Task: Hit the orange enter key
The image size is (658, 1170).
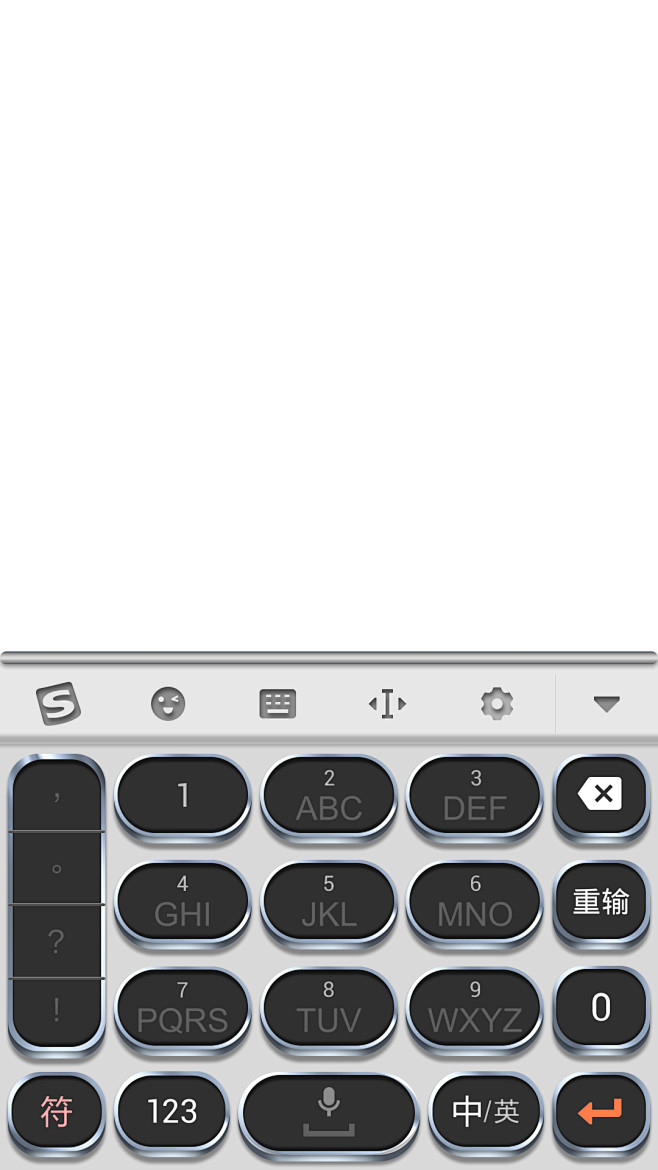Action: pyautogui.click(x=601, y=1111)
